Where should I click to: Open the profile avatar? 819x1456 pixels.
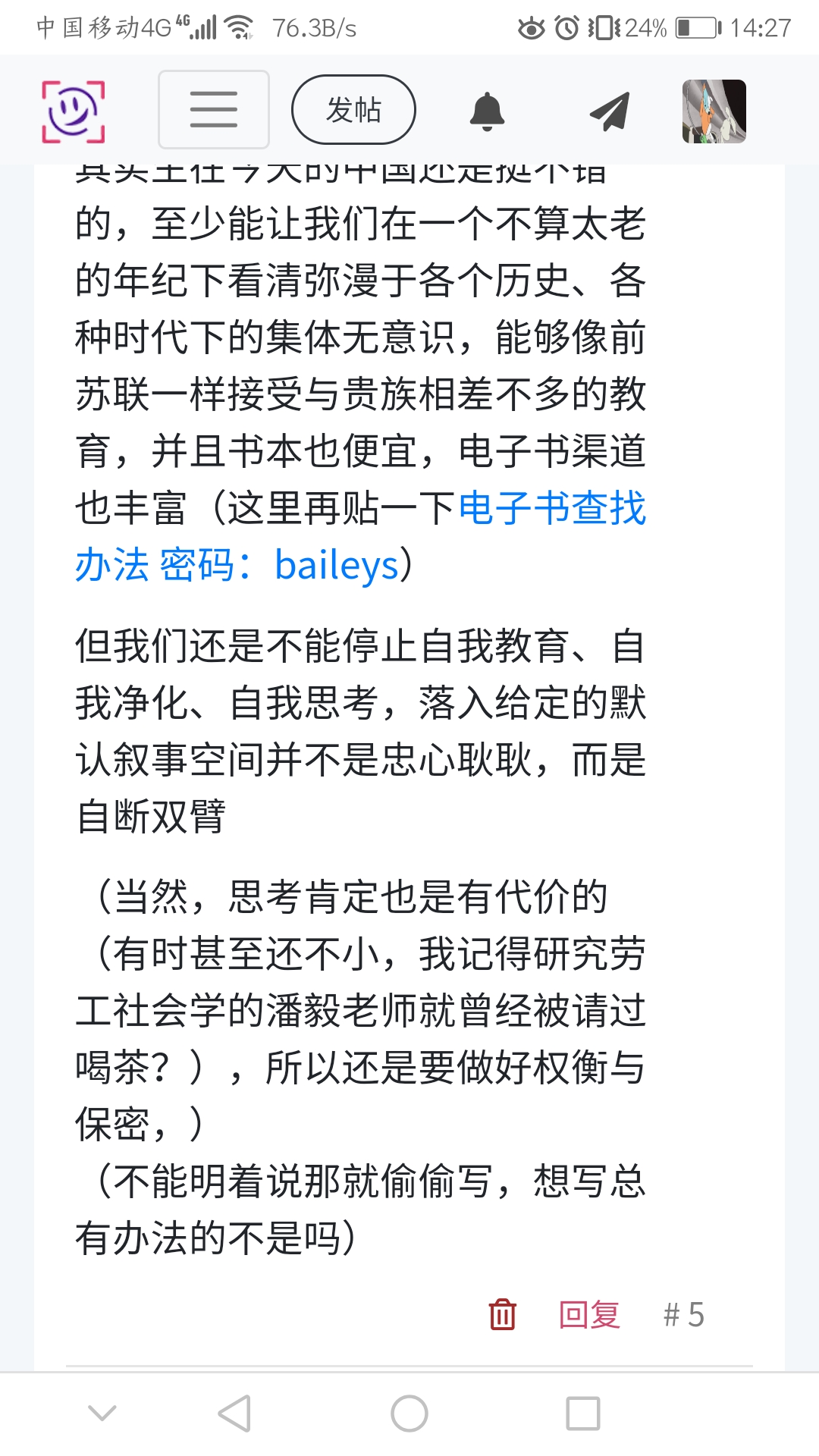714,111
